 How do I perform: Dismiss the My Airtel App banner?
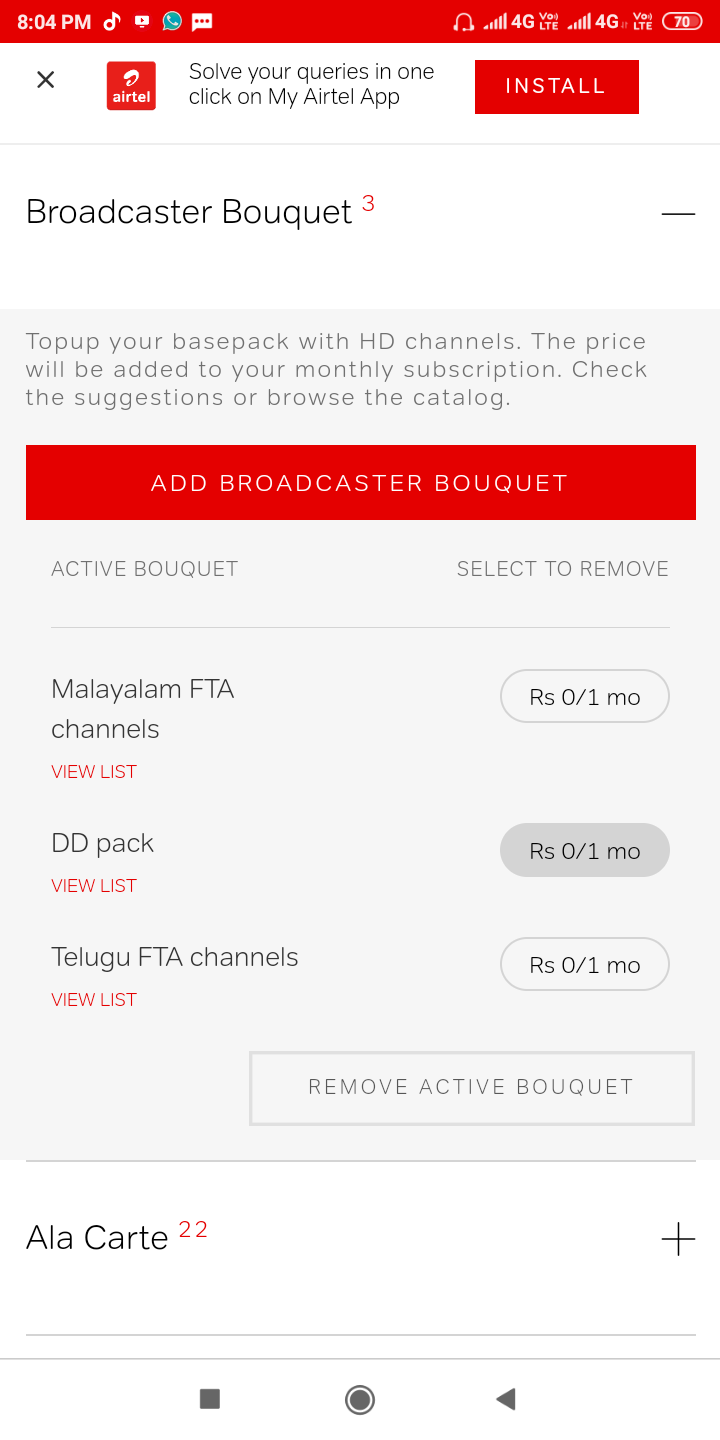point(45,80)
